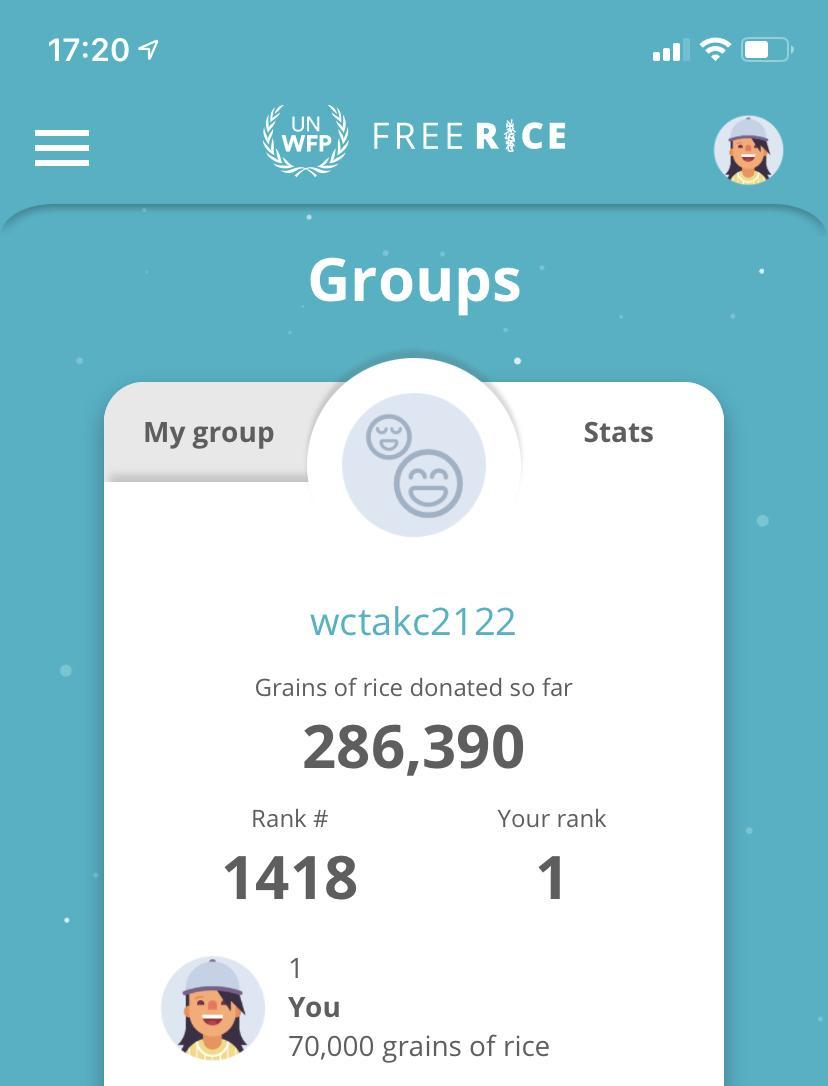Screen dimensions: 828x1086
Task: Open your profile avatar in the header
Action: pyautogui.click(x=748, y=150)
